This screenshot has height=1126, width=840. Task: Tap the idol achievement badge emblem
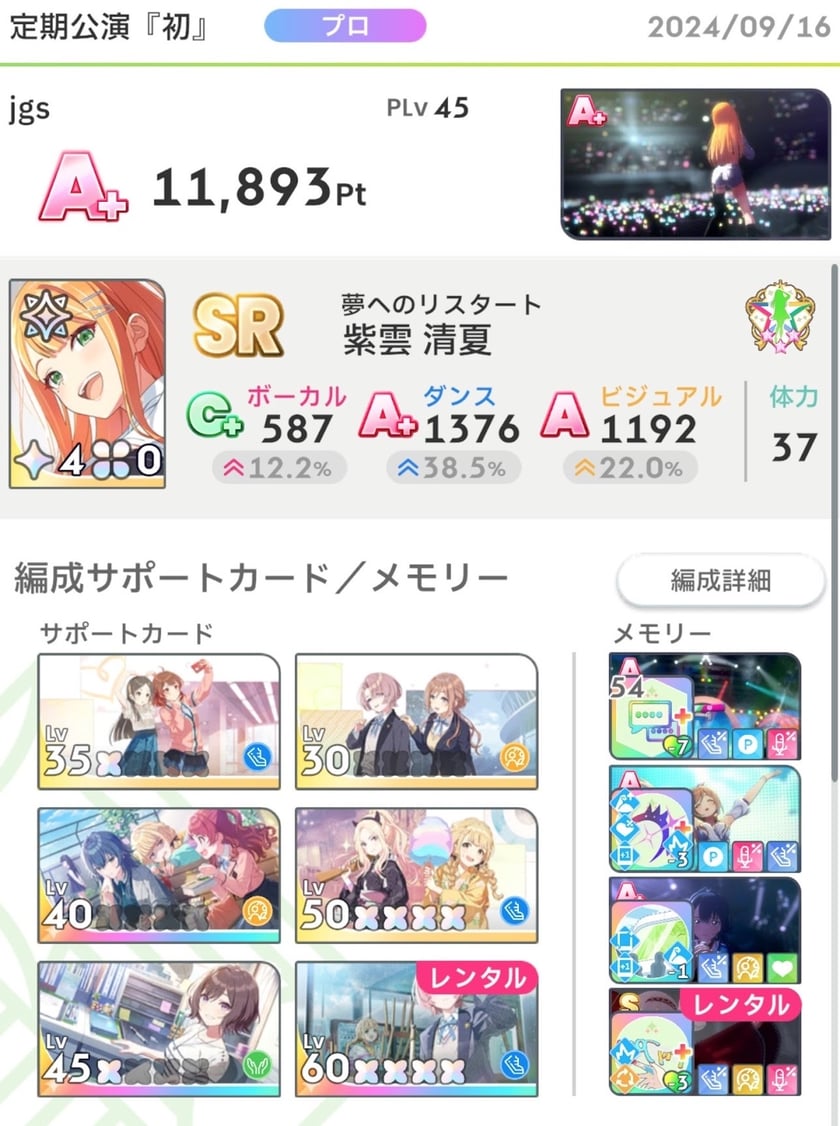[780, 317]
